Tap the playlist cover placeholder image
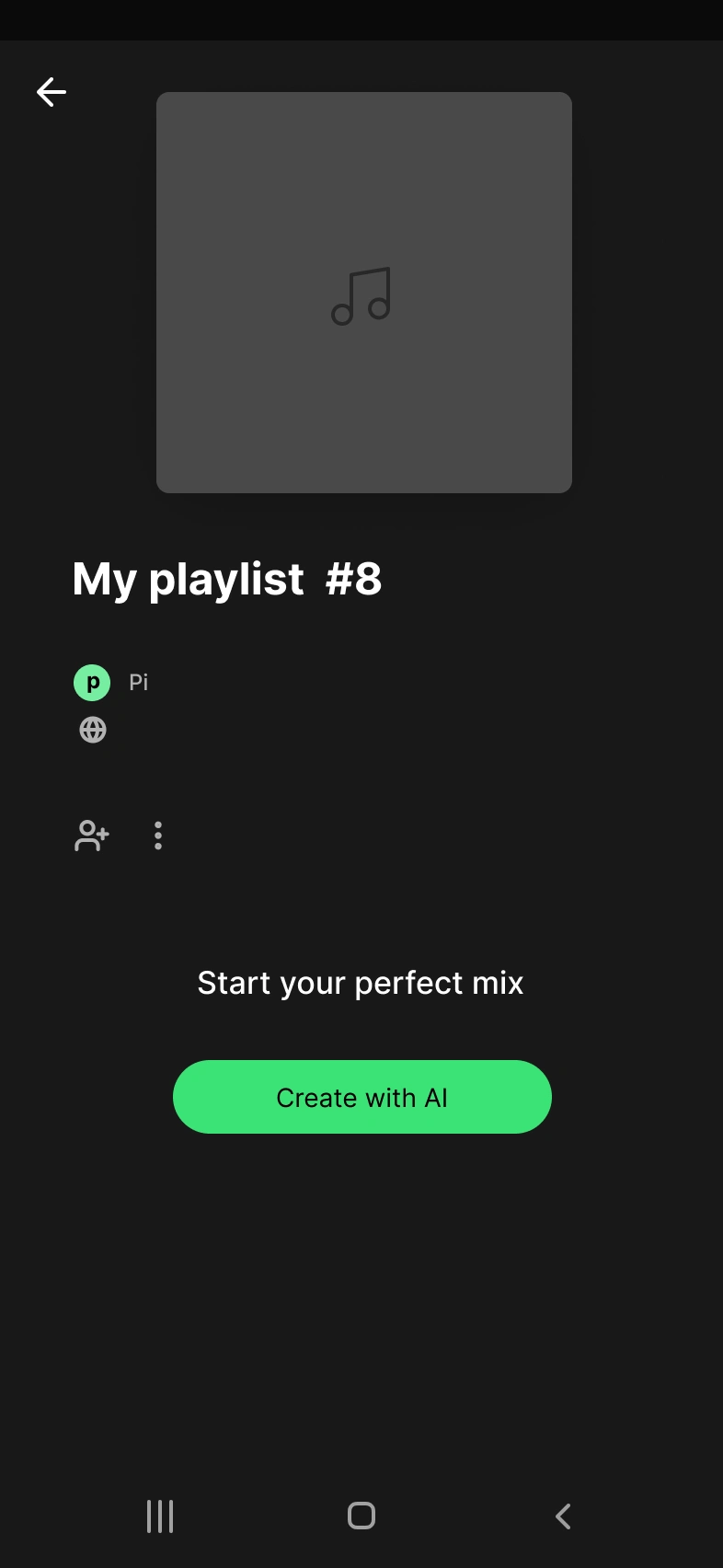The image size is (723, 1568). 363,293
